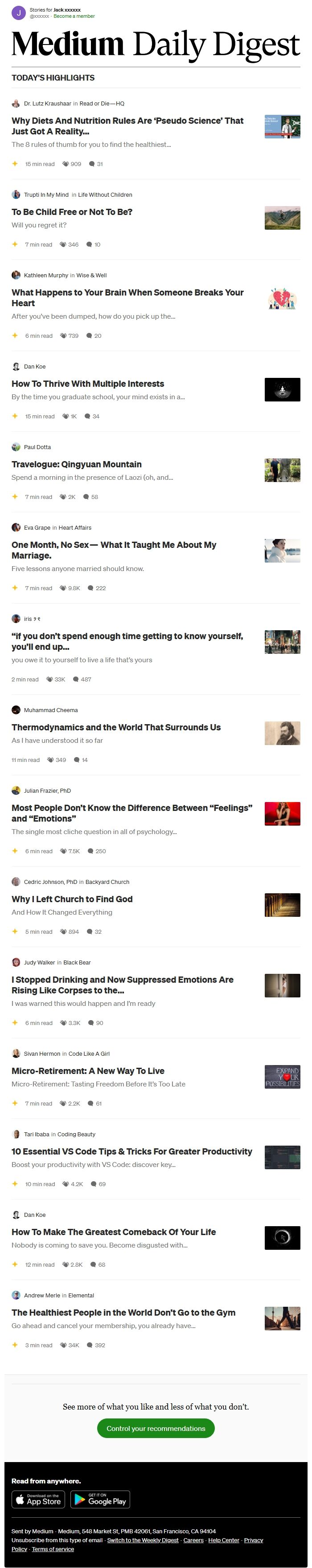312x1568 pixels.
Task: View Julian Frazier, PhD's author profile
Action: coord(47,791)
